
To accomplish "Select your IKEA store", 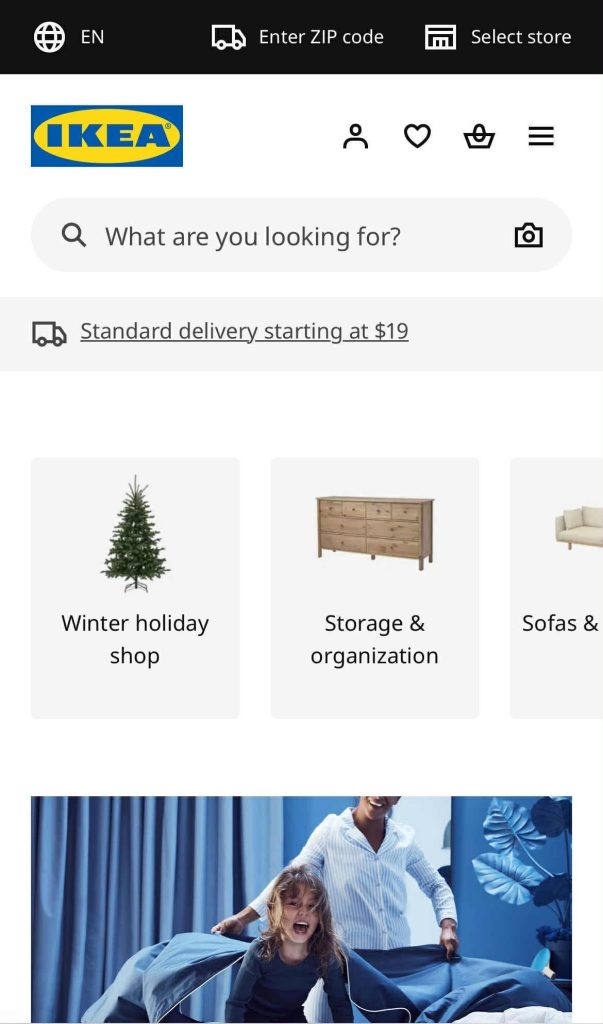I will (x=498, y=37).
